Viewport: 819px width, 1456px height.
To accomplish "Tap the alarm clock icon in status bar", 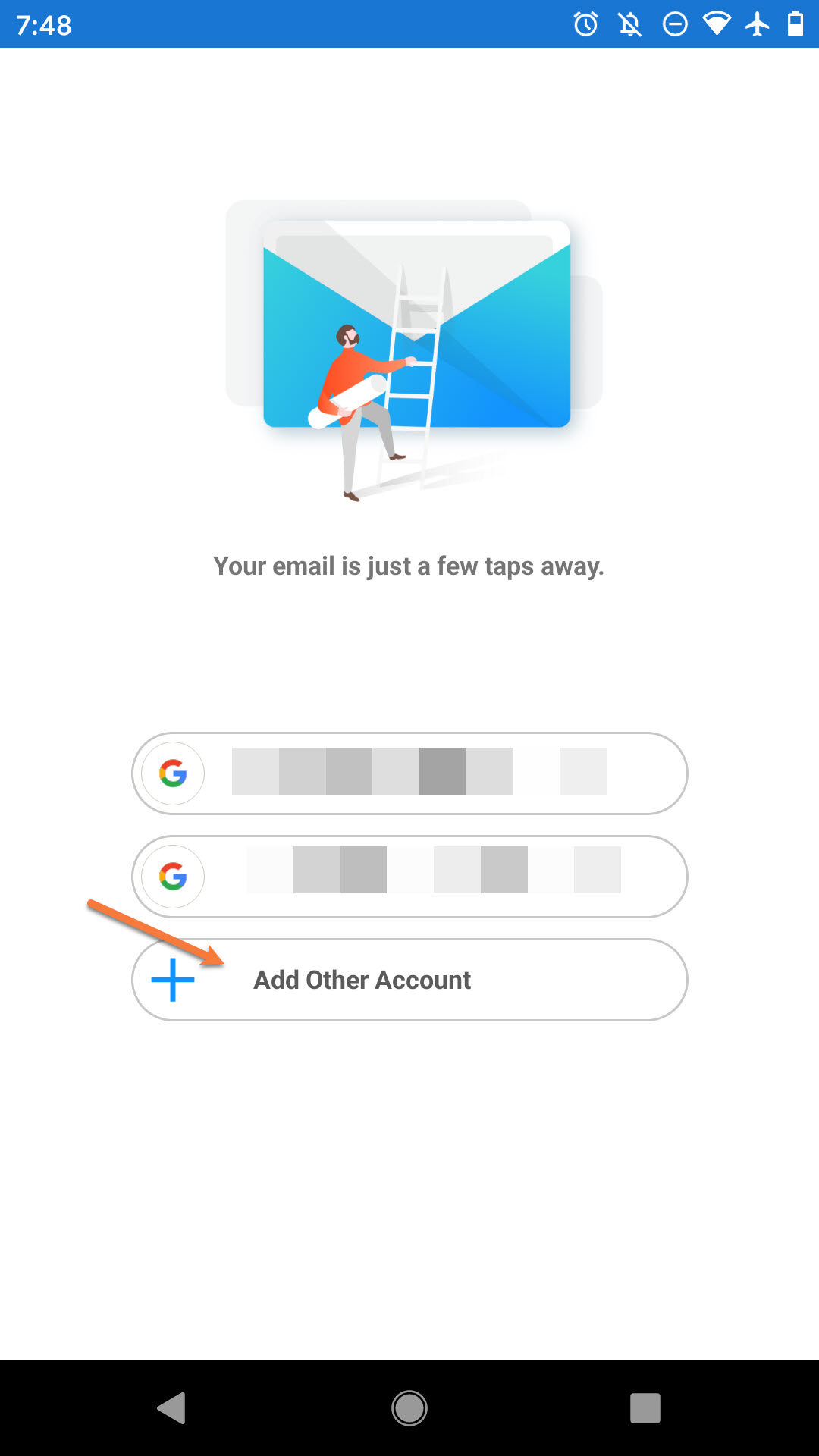I will (x=585, y=25).
